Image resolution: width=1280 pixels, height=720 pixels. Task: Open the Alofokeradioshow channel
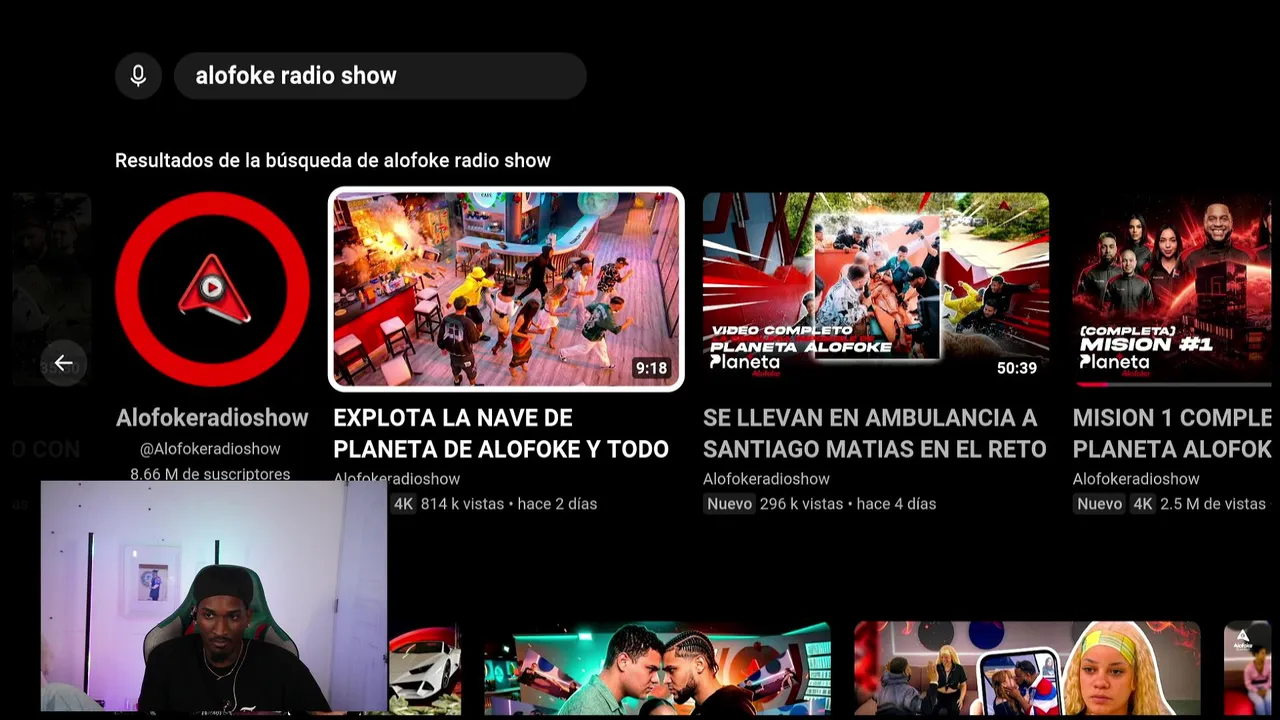click(212, 290)
